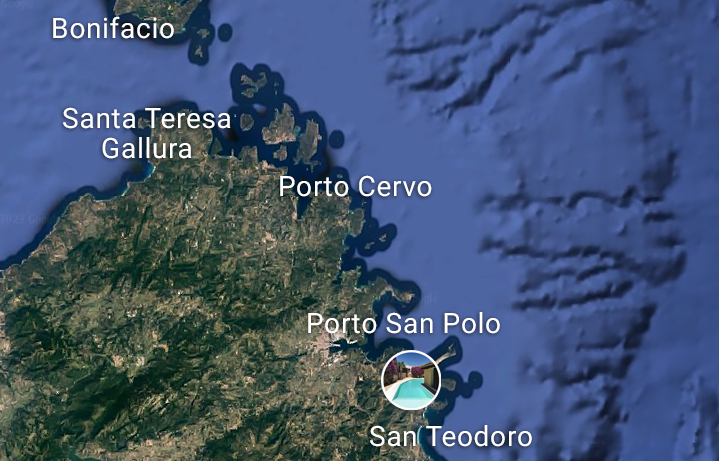Open the San Teodoro place label
The height and width of the screenshot is (461, 719).
coord(450,437)
